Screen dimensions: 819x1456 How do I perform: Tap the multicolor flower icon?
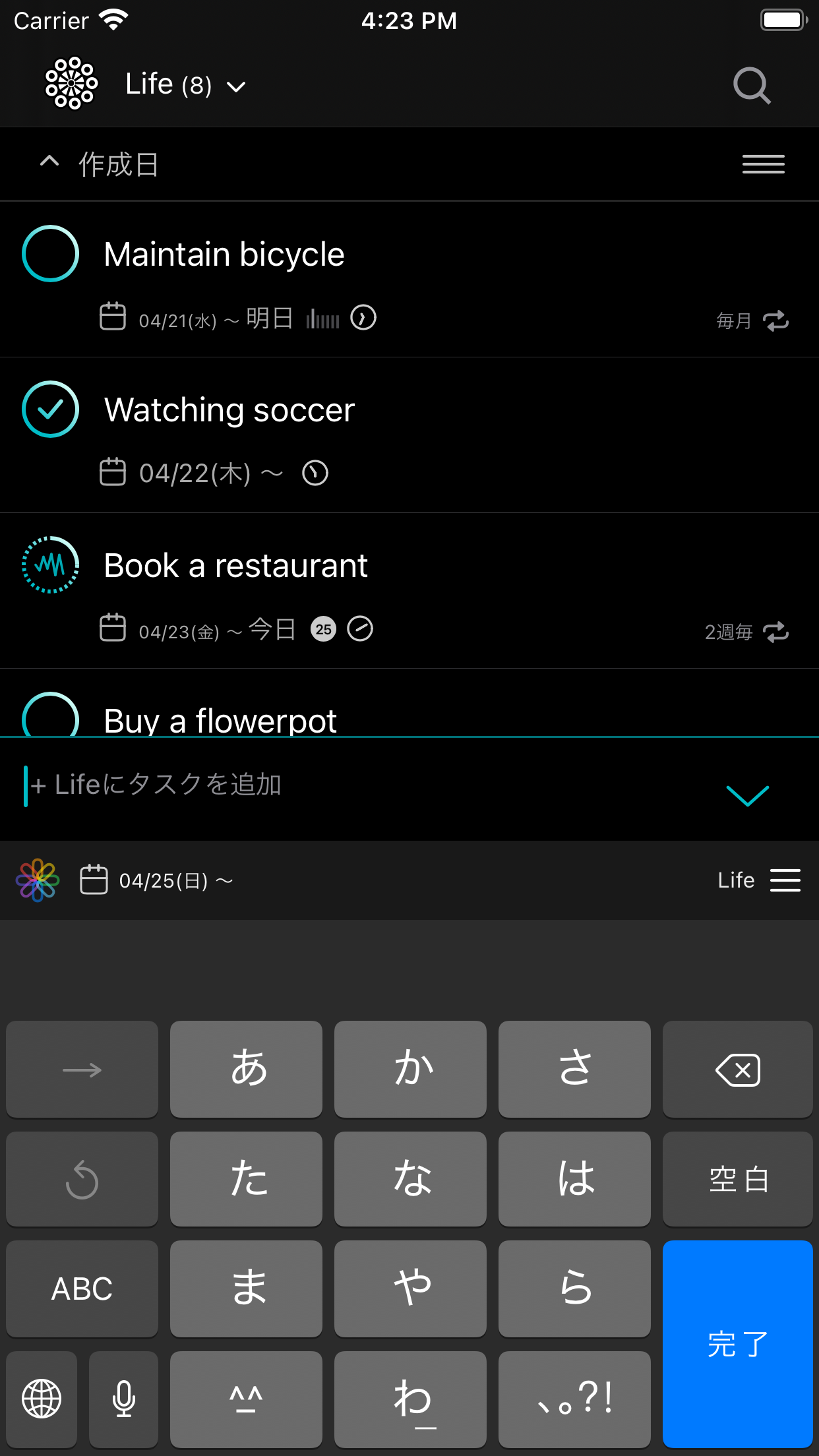click(x=38, y=880)
